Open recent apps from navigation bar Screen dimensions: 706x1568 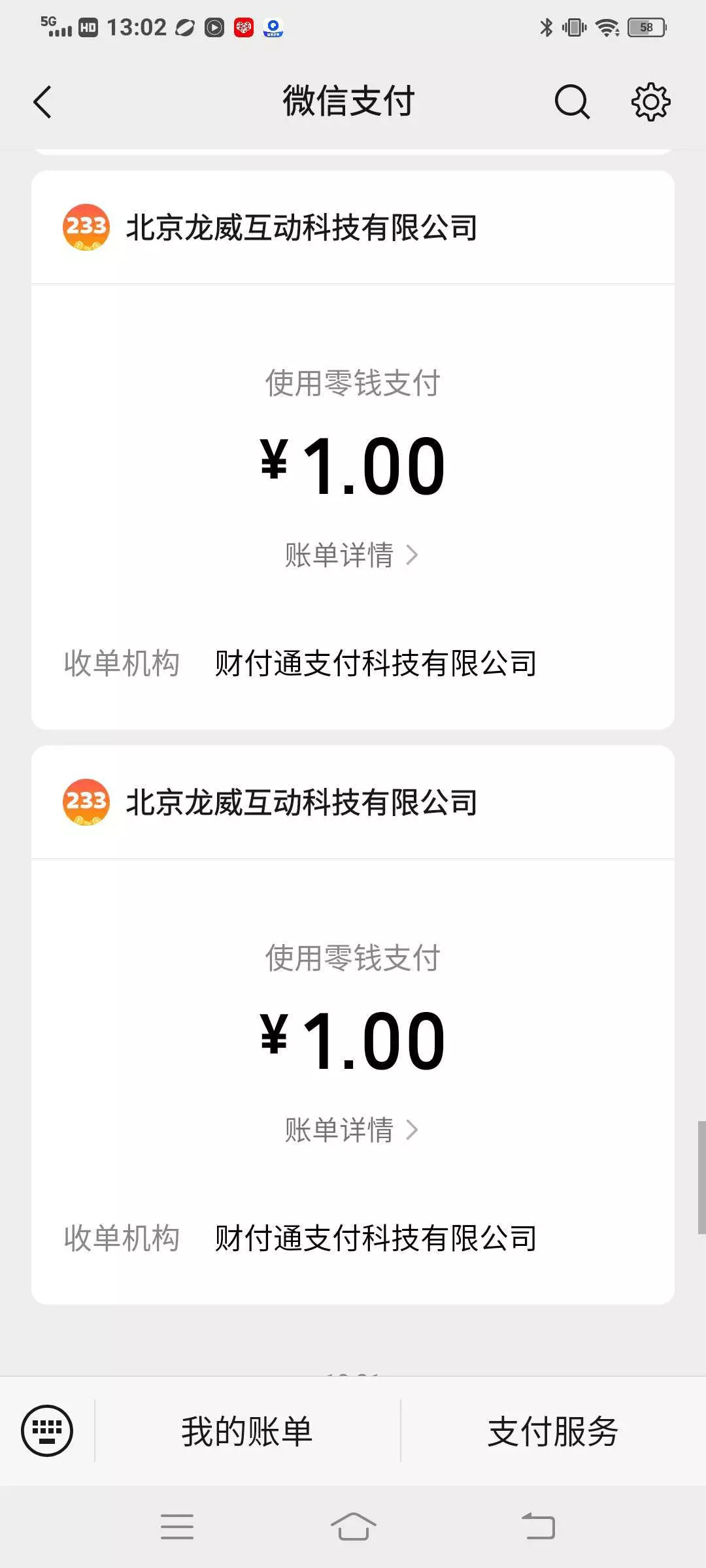(x=177, y=1527)
